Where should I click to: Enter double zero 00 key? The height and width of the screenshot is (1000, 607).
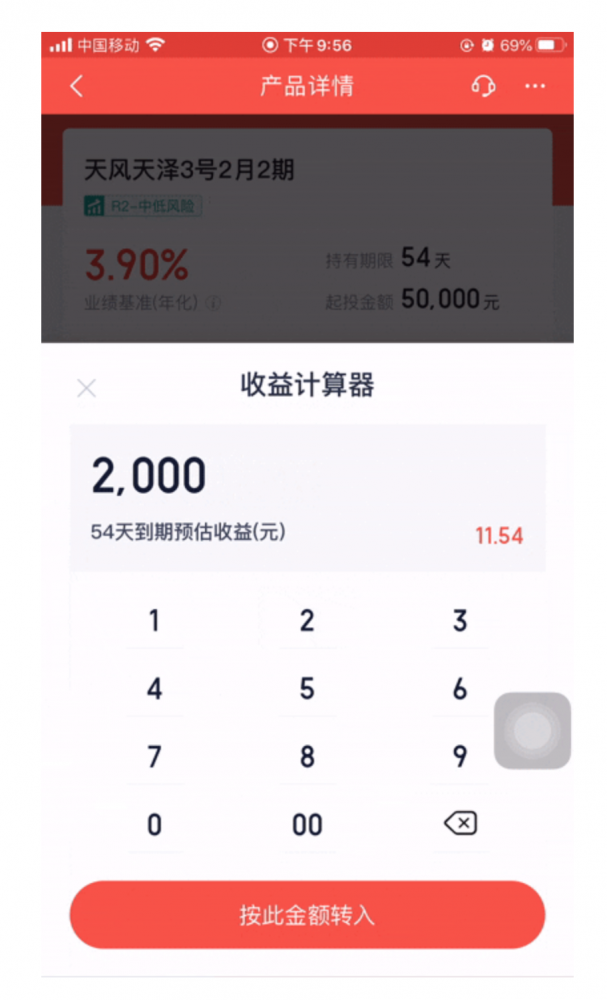coord(307,825)
